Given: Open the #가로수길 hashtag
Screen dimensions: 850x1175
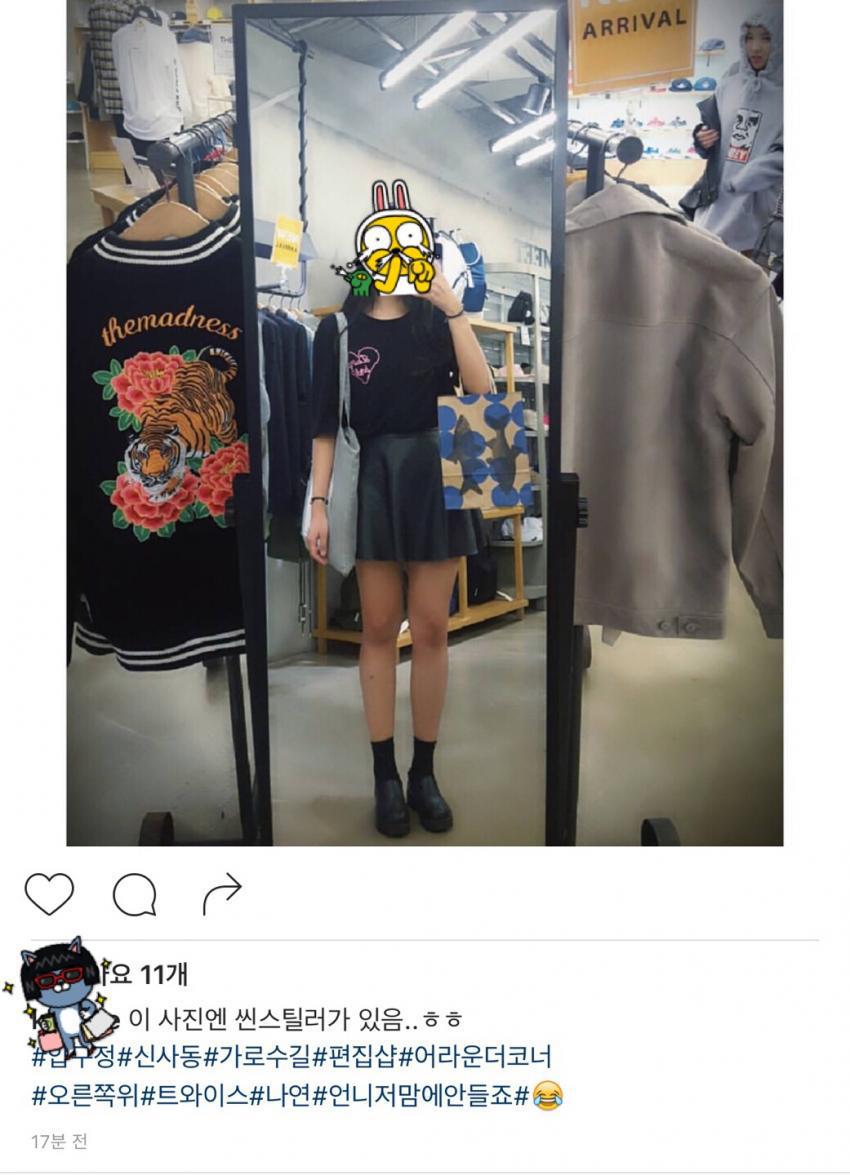Looking at the screenshot, I should (257, 1056).
